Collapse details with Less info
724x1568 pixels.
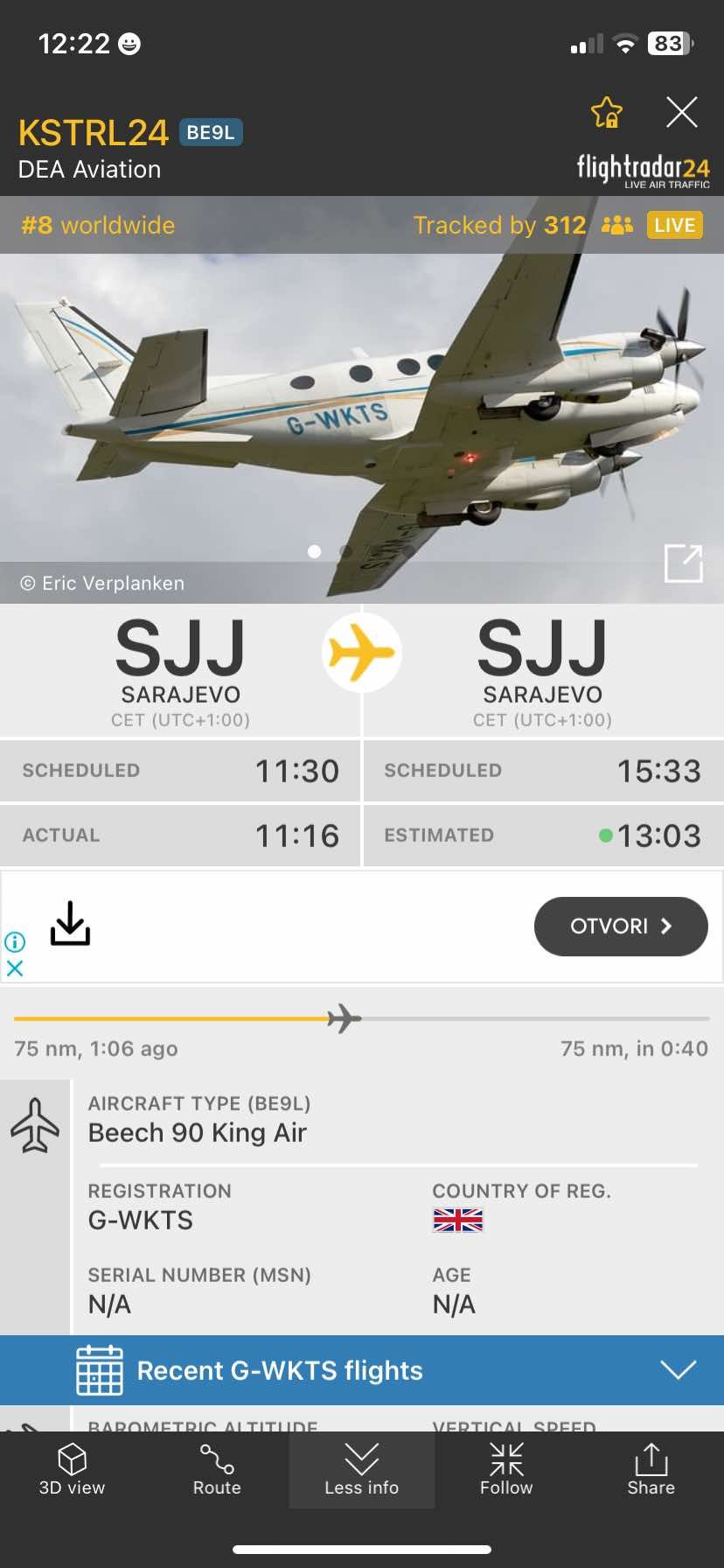(361, 1470)
